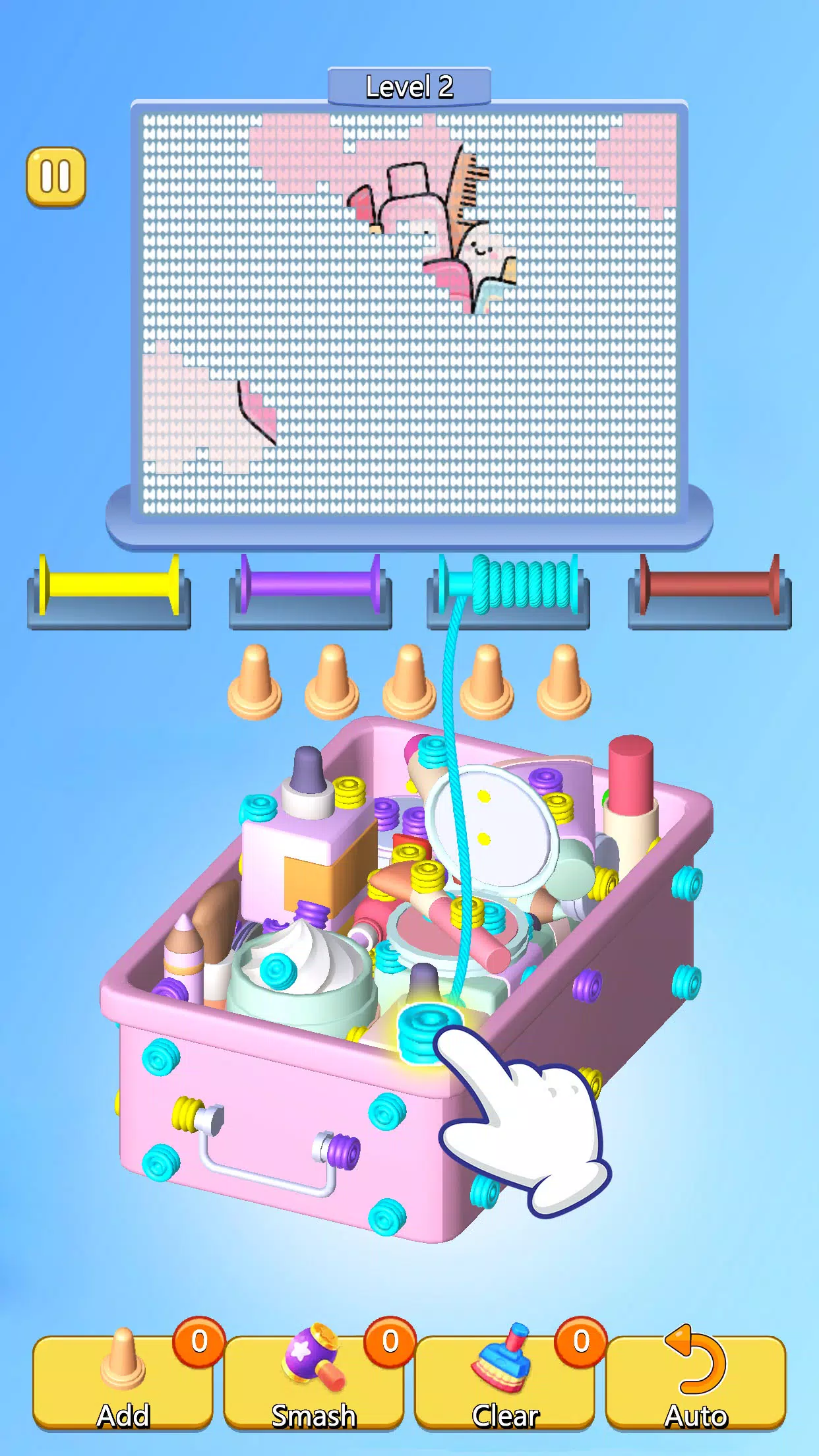Viewport: 819px width, 1456px height.
Task: Use the Clear booster
Action: (505, 1381)
